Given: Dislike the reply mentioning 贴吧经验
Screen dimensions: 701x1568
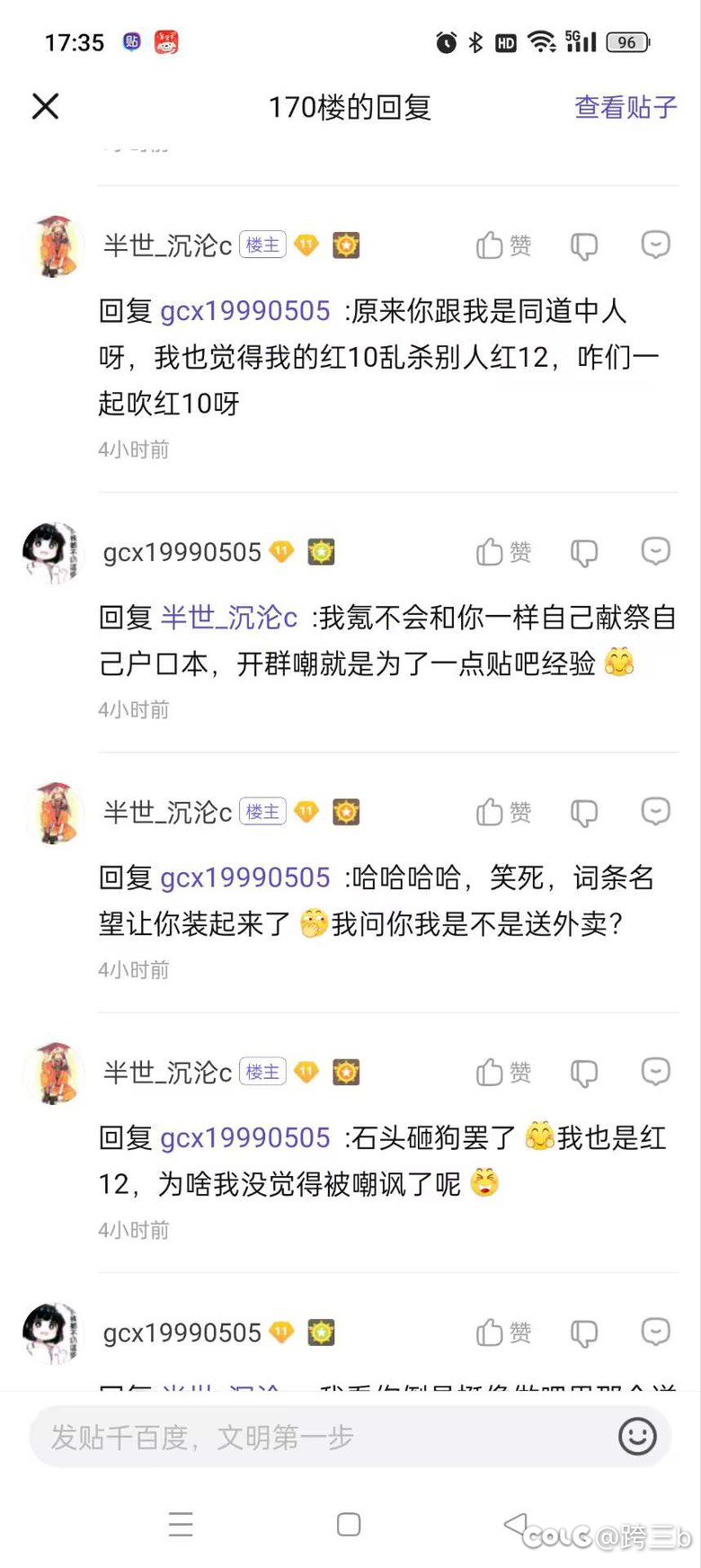Looking at the screenshot, I should pyautogui.click(x=584, y=552).
